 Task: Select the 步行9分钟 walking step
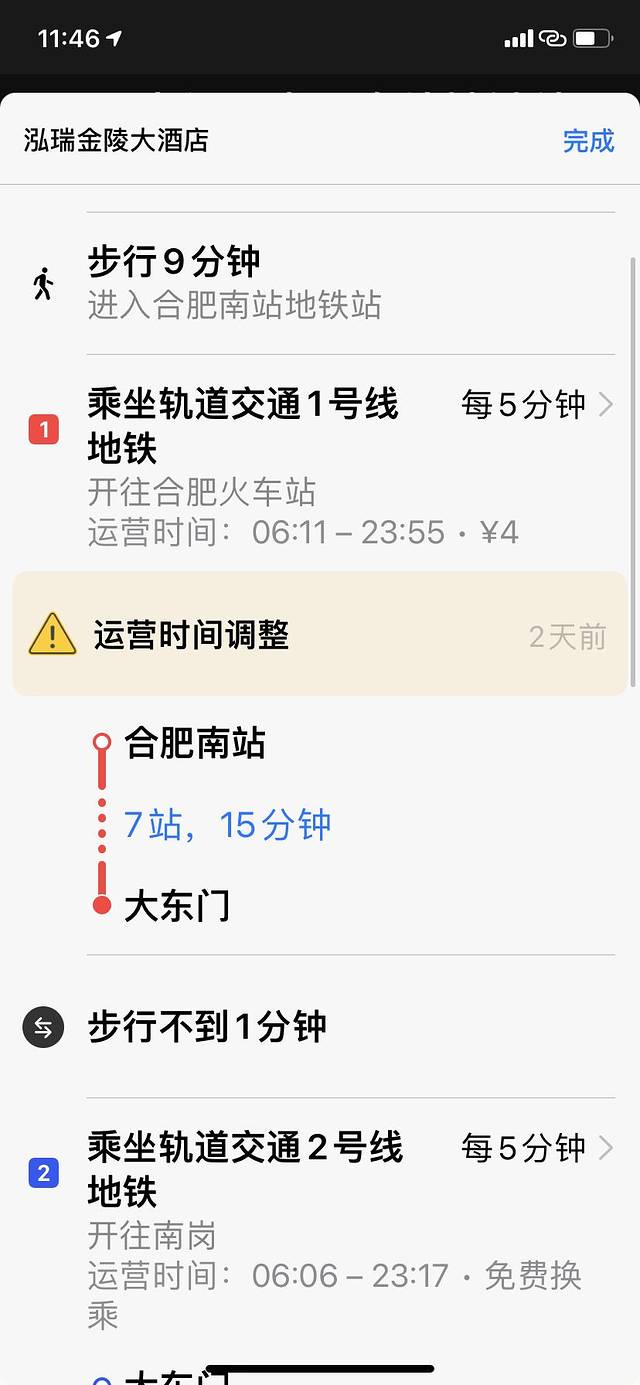tap(235, 282)
